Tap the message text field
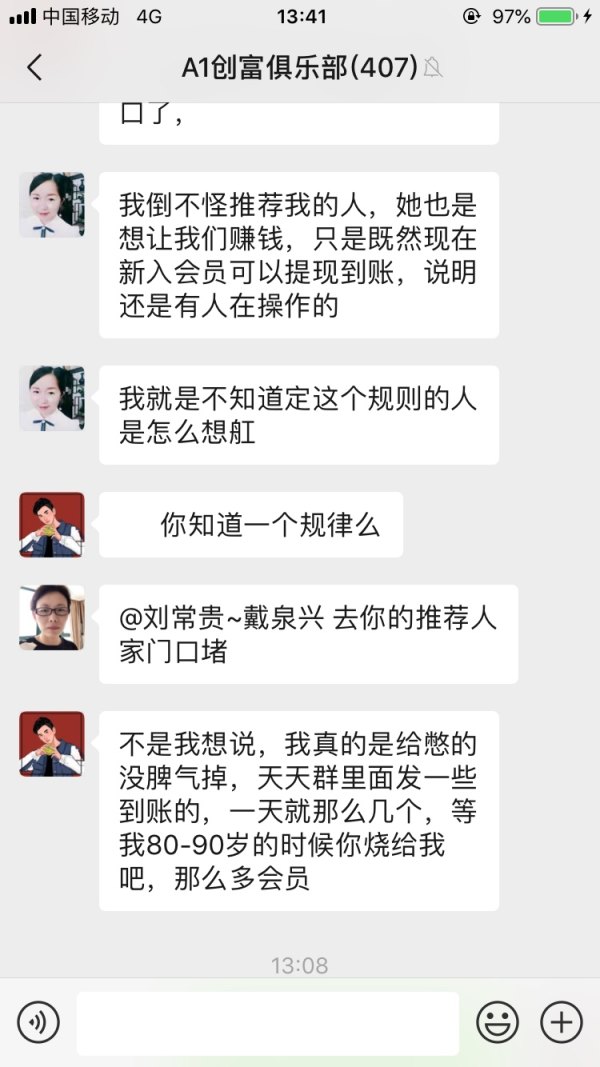 pyautogui.click(x=268, y=1023)
